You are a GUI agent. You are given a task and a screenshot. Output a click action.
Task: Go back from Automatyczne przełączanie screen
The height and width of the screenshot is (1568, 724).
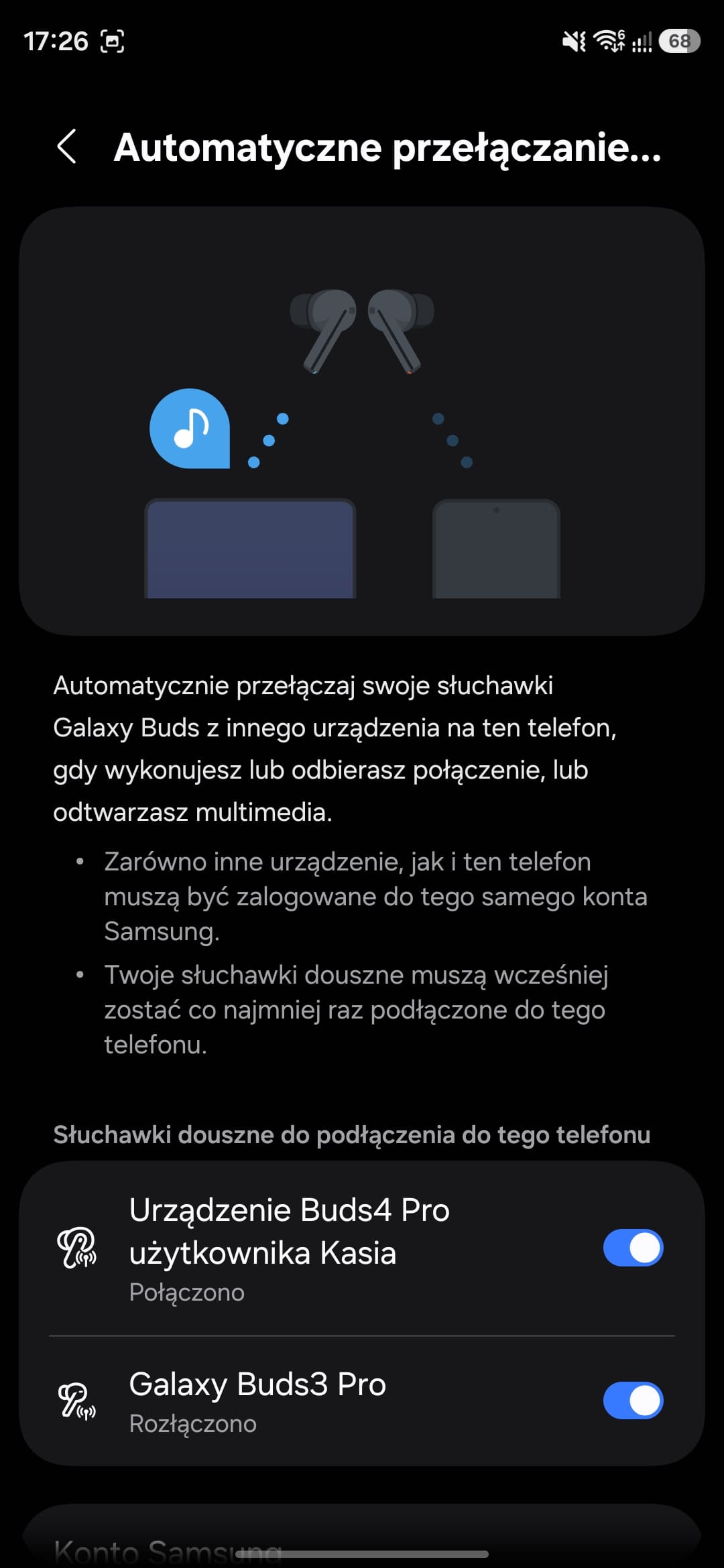(67, 147)
